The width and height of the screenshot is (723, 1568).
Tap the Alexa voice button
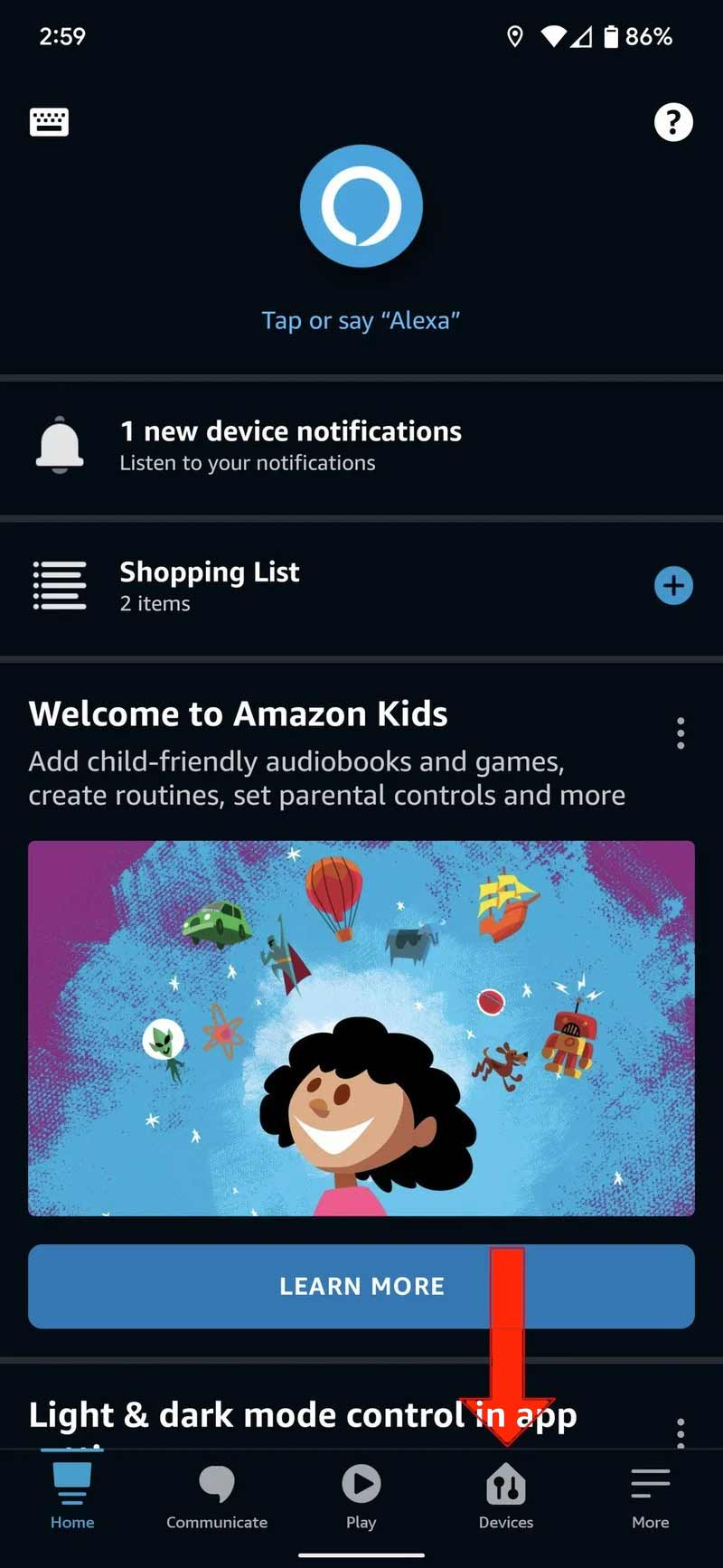361,206
